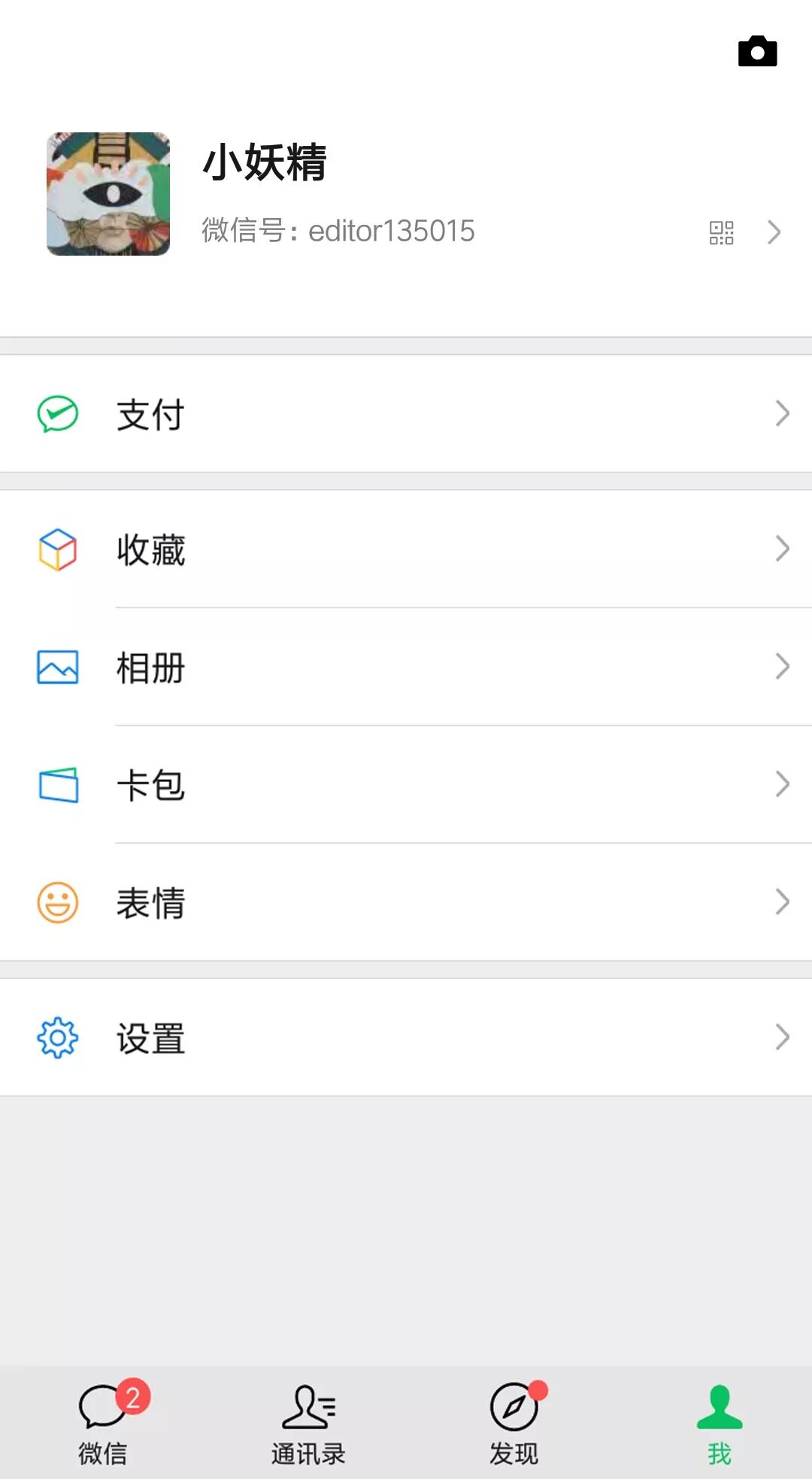Viewport: 812px width, 1479px height.
Task: Tap the profile avatar picture
Action: coord(108,194)
